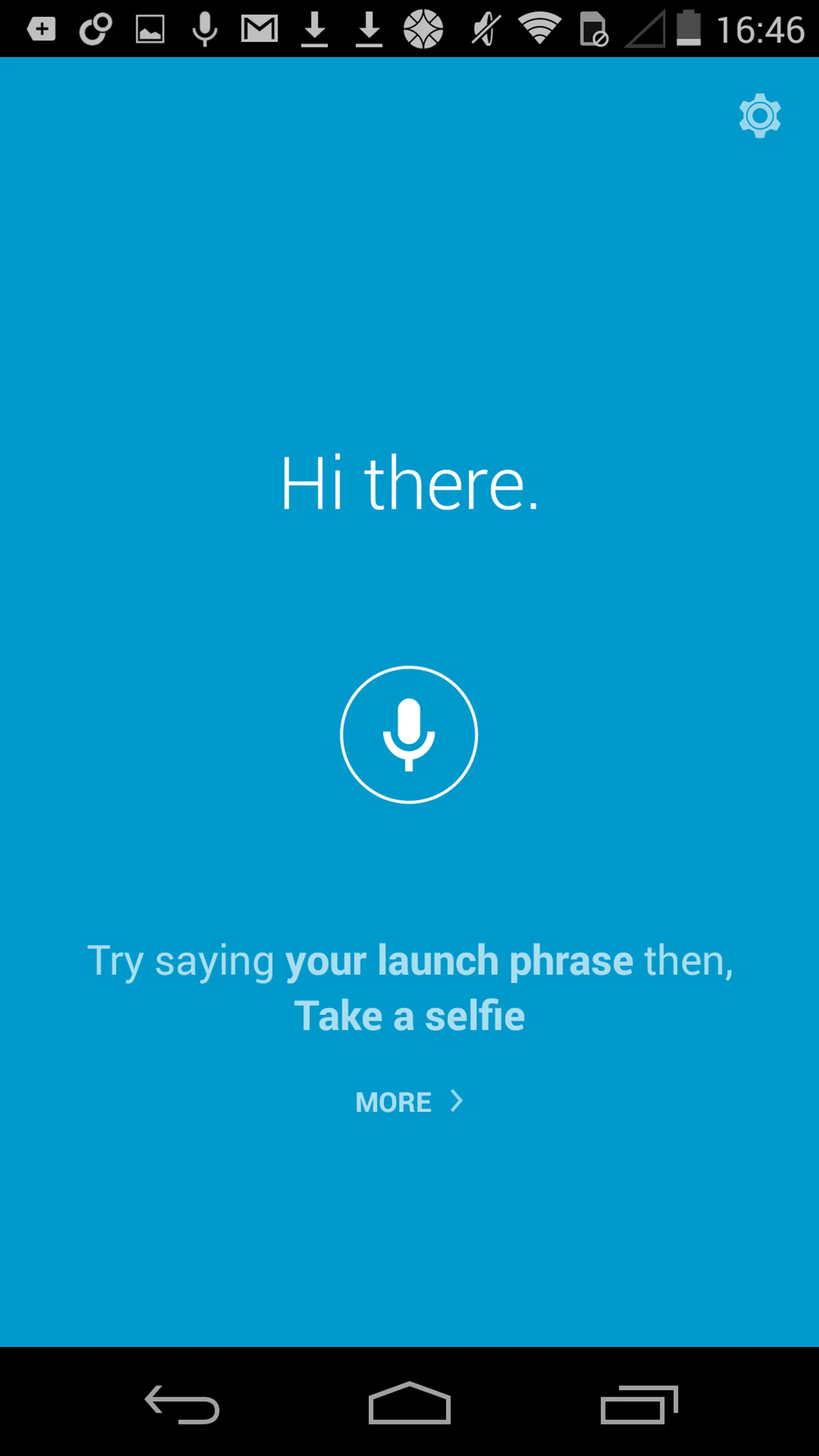Show recent apps
The width and height of the screenshot is (819, 1456).
[x=639, y=1404]
